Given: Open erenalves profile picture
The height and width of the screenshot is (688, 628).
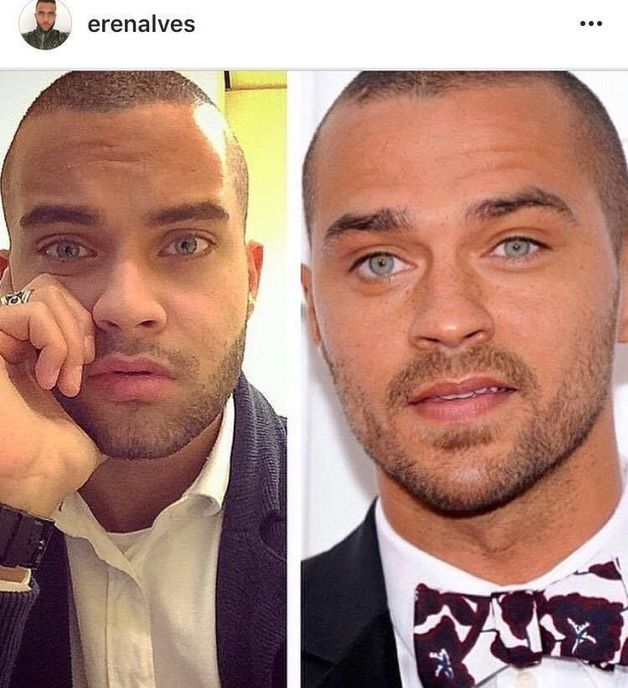Looking at the screenshot, I should pyautogui.click(x=45, y=24).
